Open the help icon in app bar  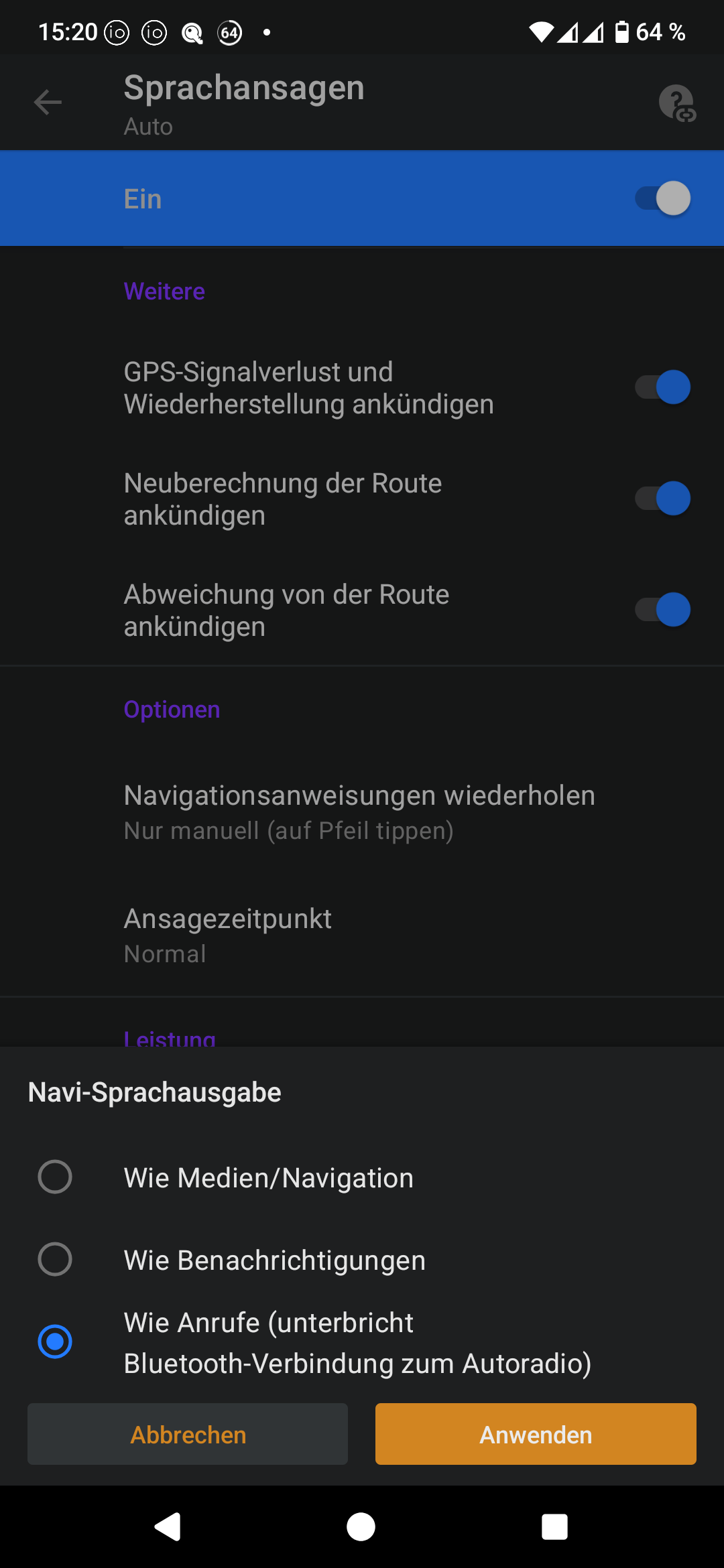pyautogui.click(x=677, y=103)
